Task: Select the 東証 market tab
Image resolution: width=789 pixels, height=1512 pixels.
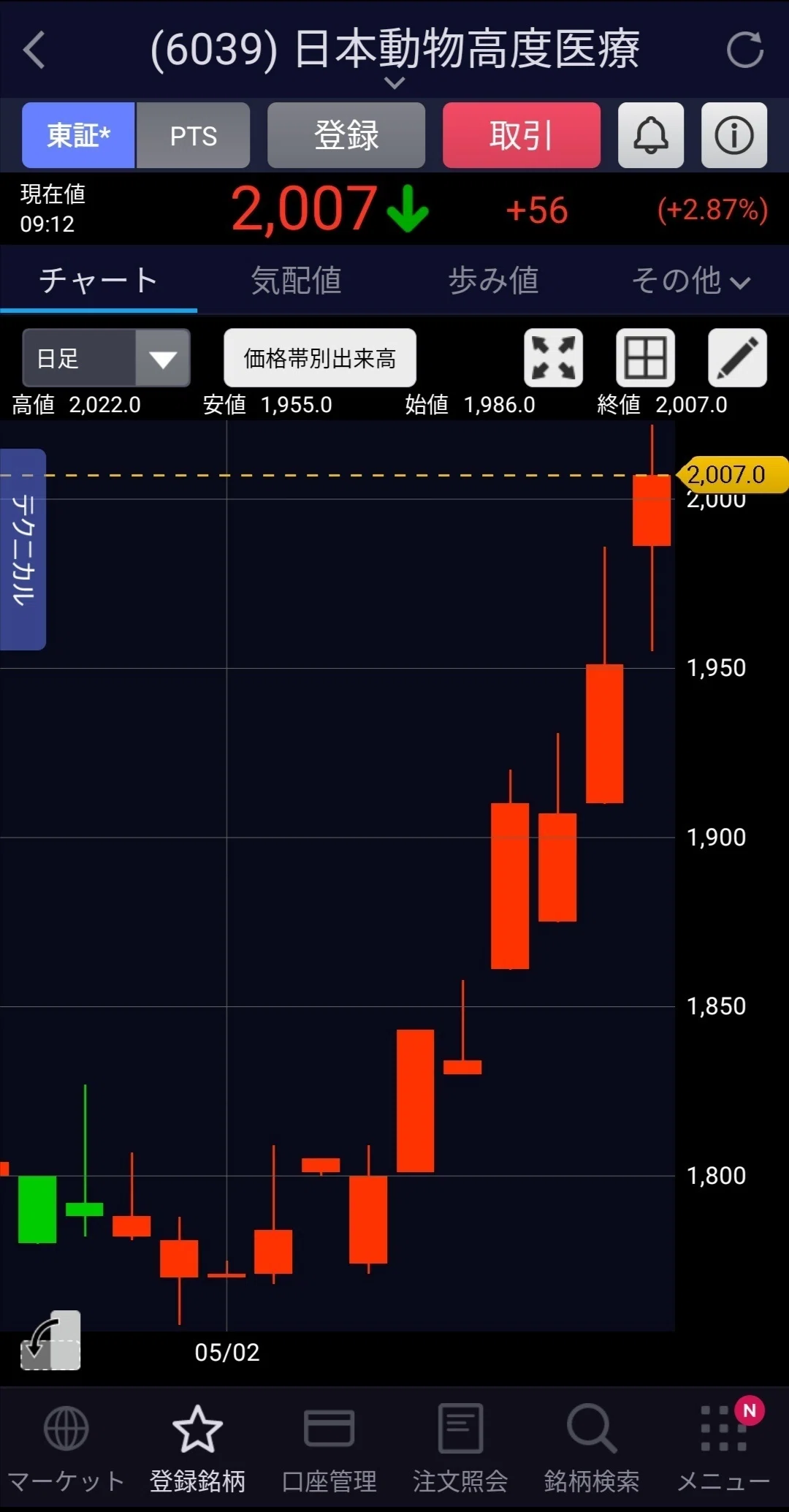Action: [78, 135]
